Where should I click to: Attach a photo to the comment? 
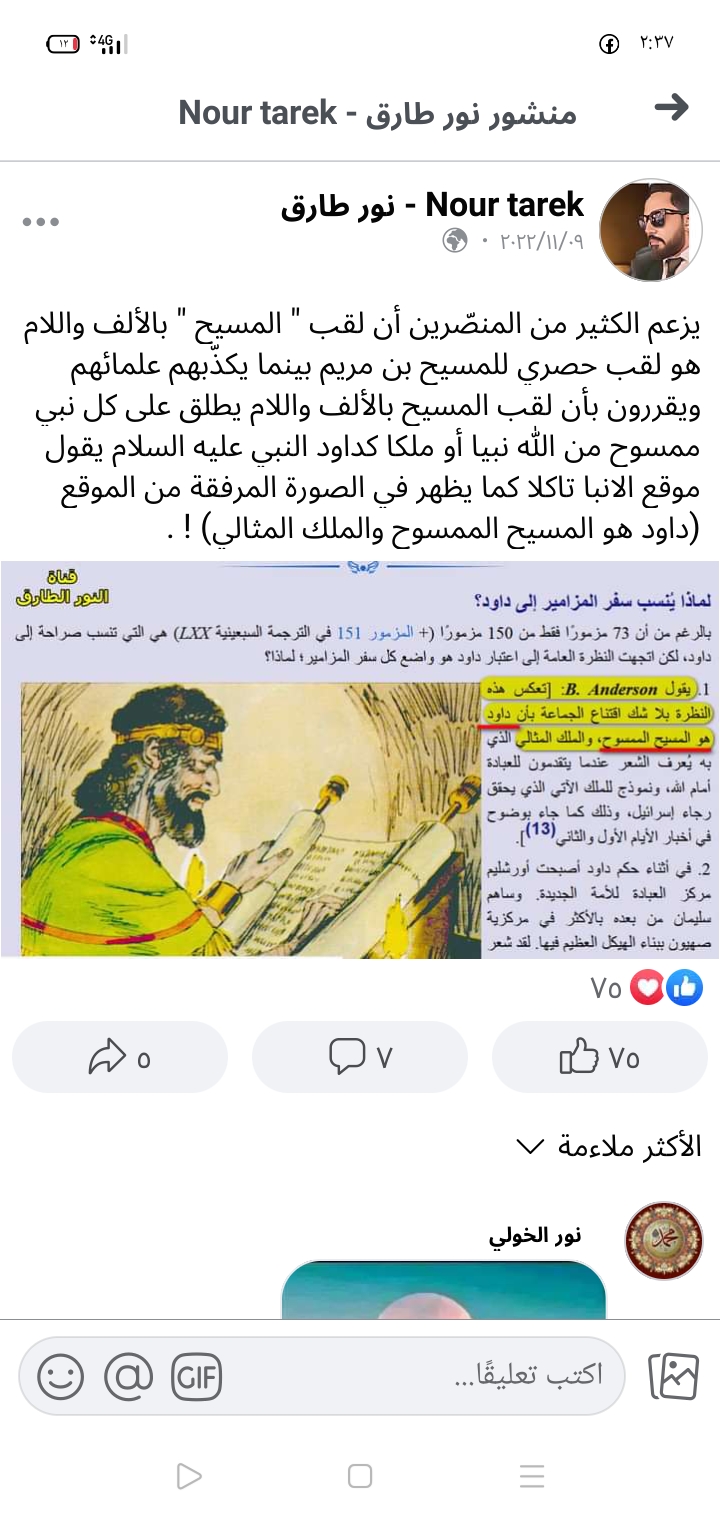pos(673,1376)
